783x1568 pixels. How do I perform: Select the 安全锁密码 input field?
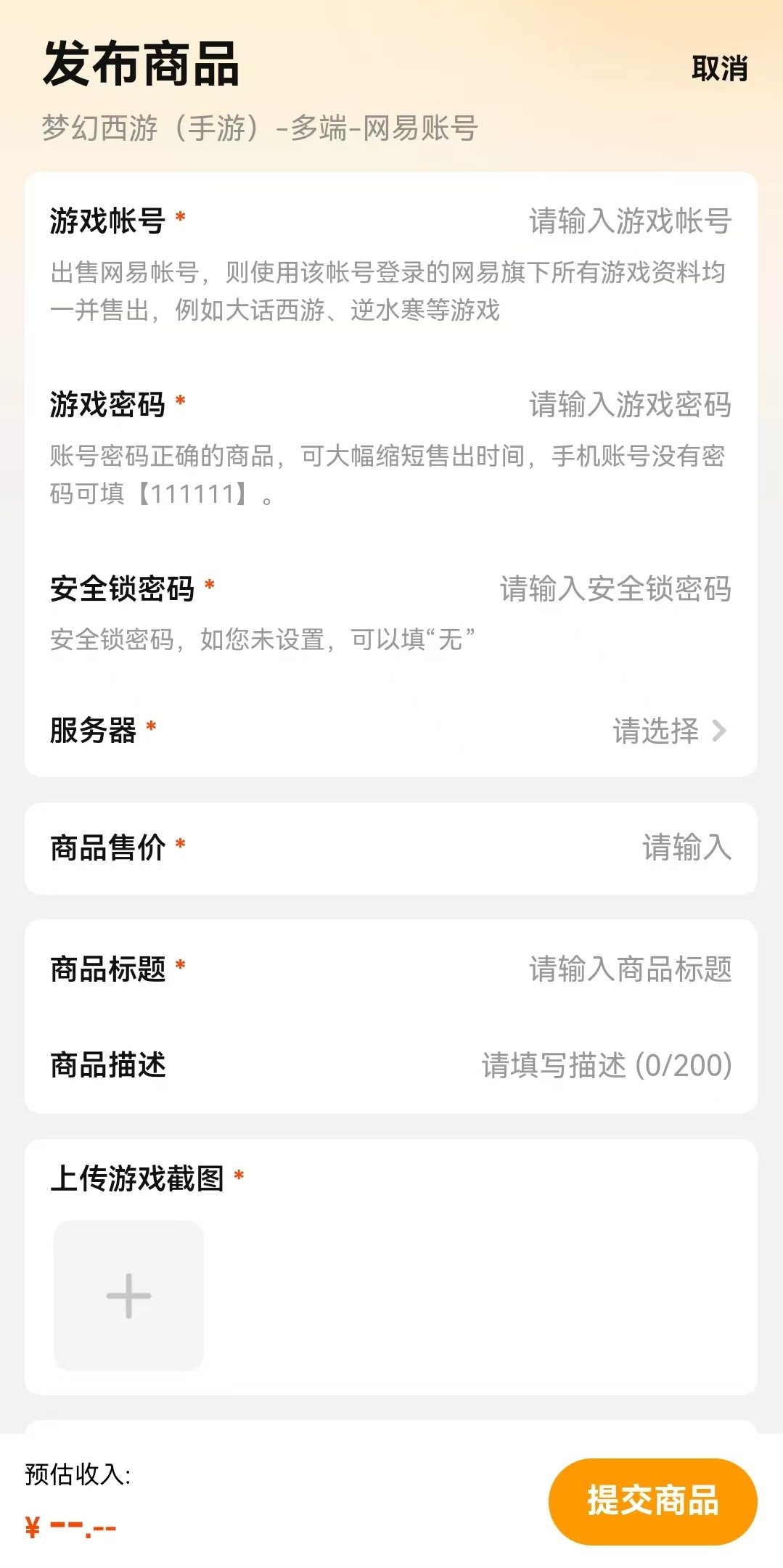coord(615,588)
